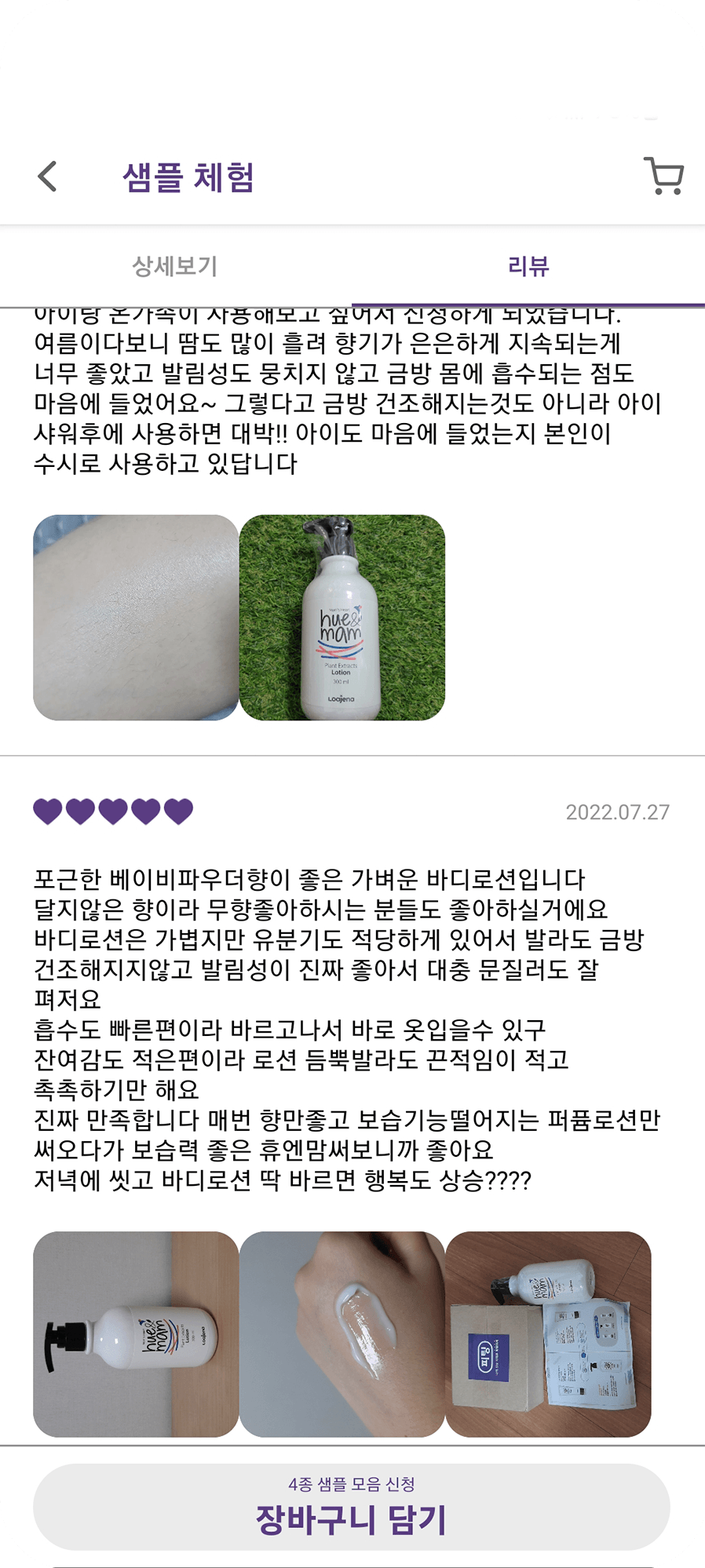Select the 리뷰 tab

pos(528,267)
